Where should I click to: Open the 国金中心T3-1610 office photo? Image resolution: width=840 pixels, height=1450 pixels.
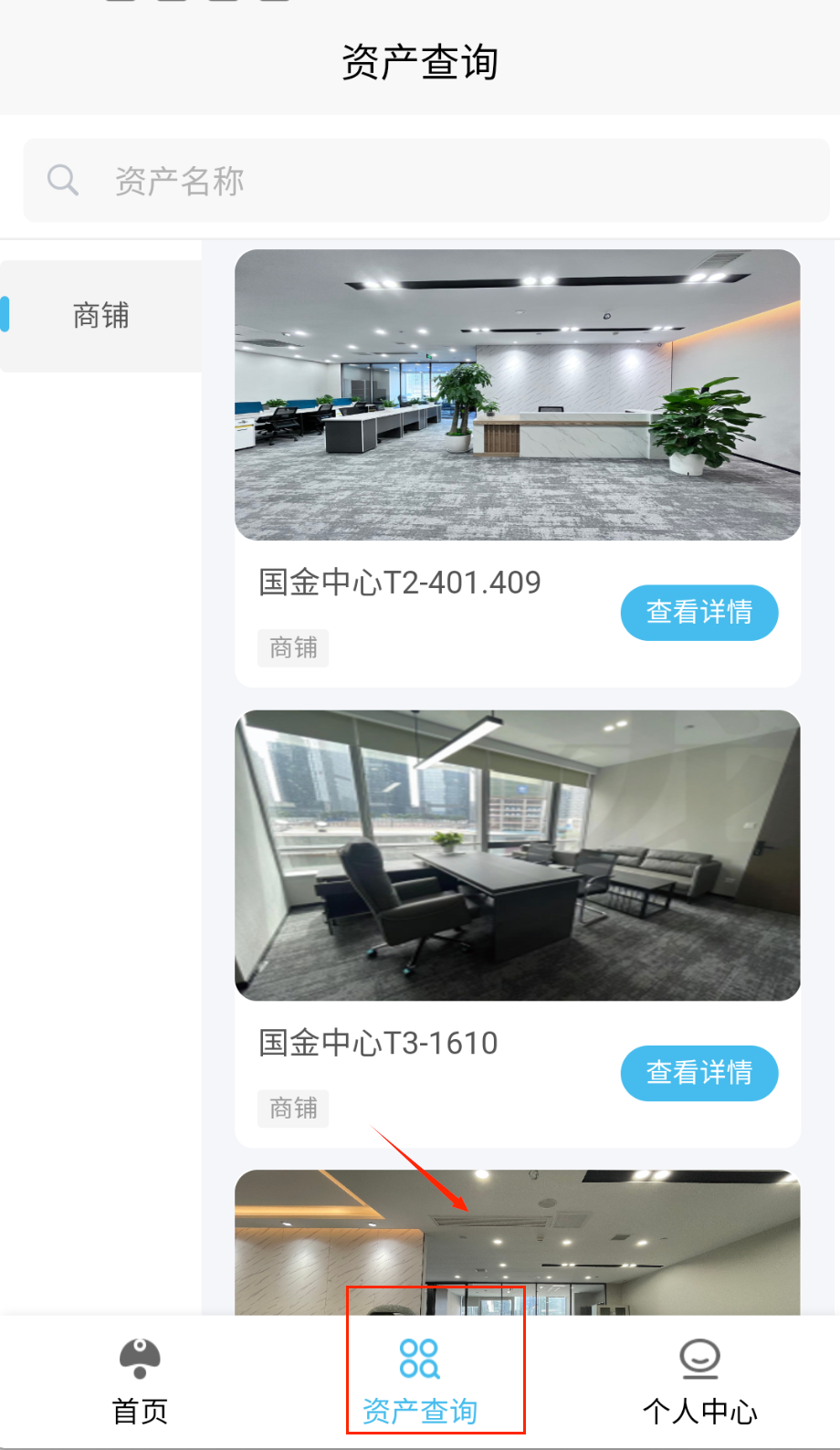[517, 855]
